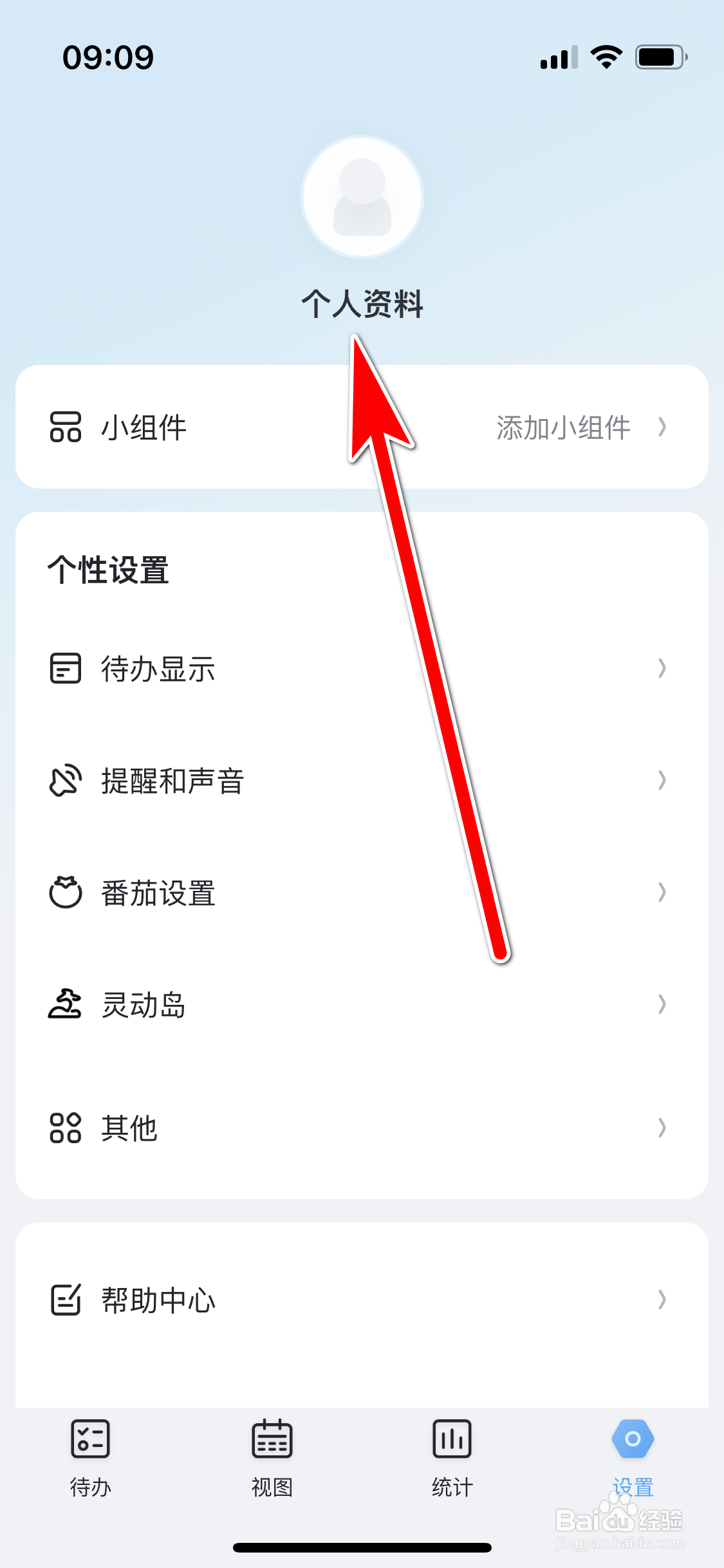Viewport: 724px width, 1568px height.
Task: Click the profile avatar picture
Action: tap(362, 196)
